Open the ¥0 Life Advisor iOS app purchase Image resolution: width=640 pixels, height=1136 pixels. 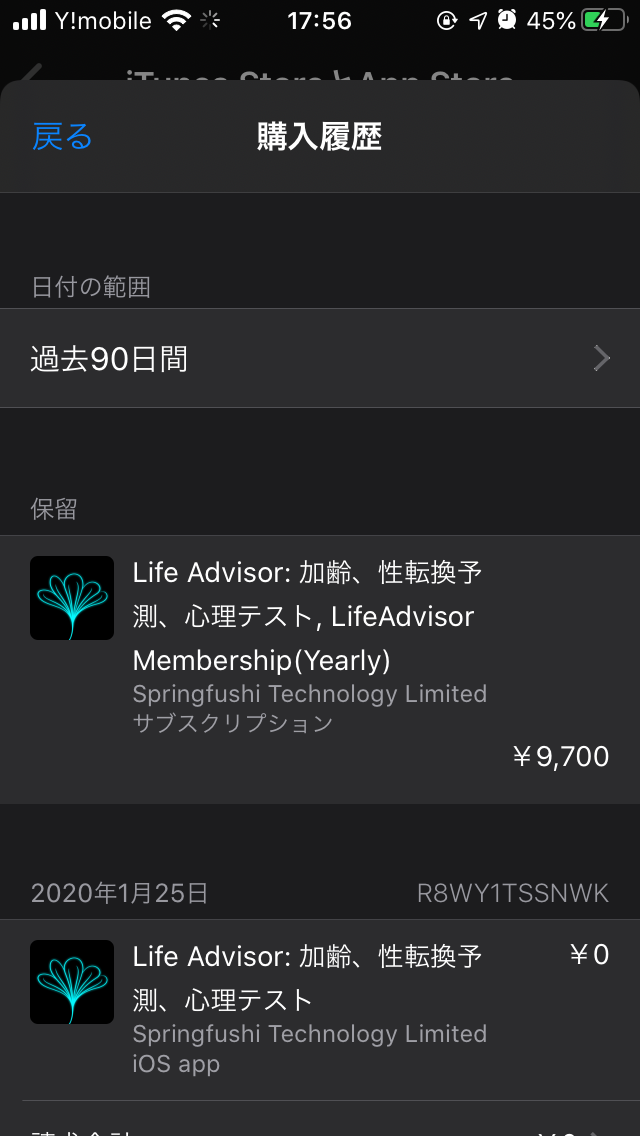(x=320, y=1008)
